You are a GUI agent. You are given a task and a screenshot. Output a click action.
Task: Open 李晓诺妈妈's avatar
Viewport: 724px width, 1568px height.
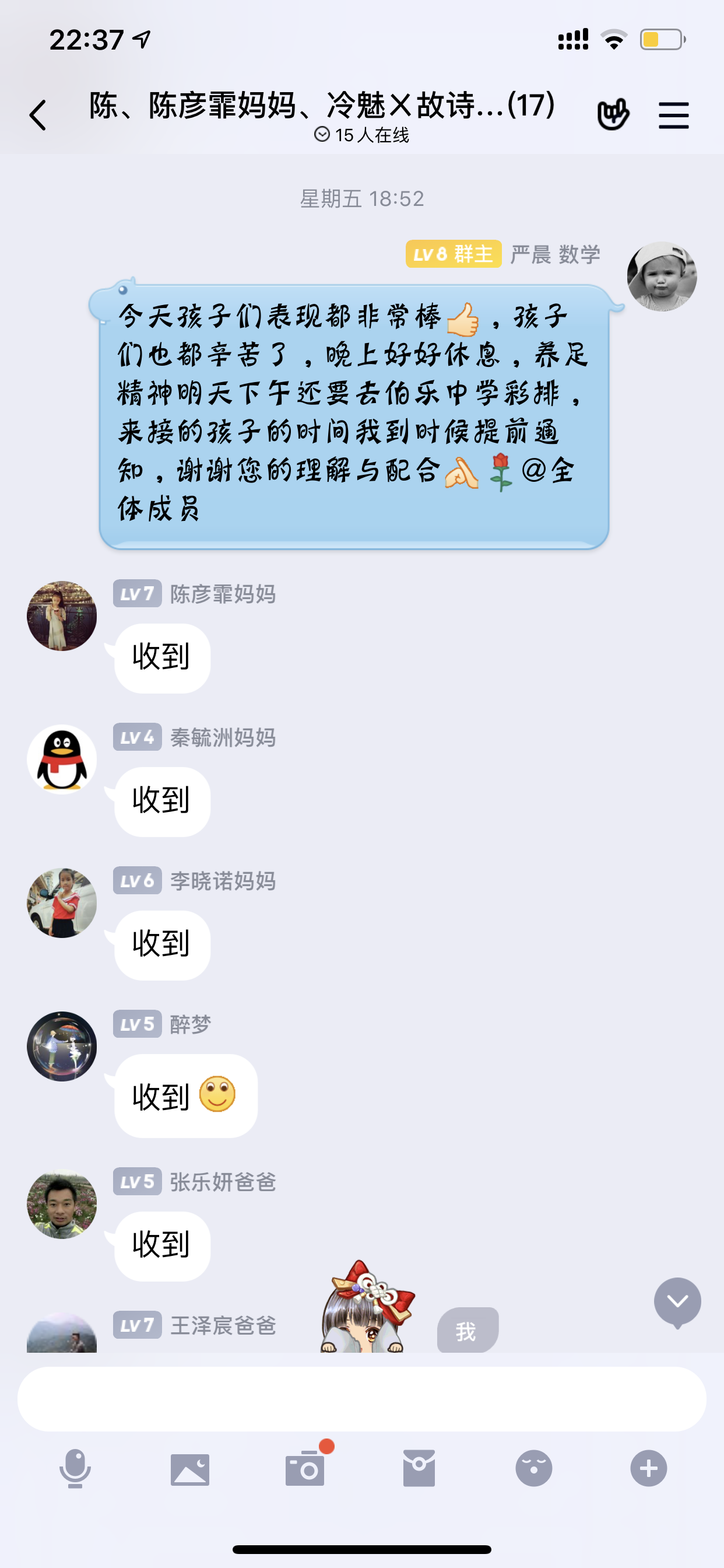[x=62, y=902]
